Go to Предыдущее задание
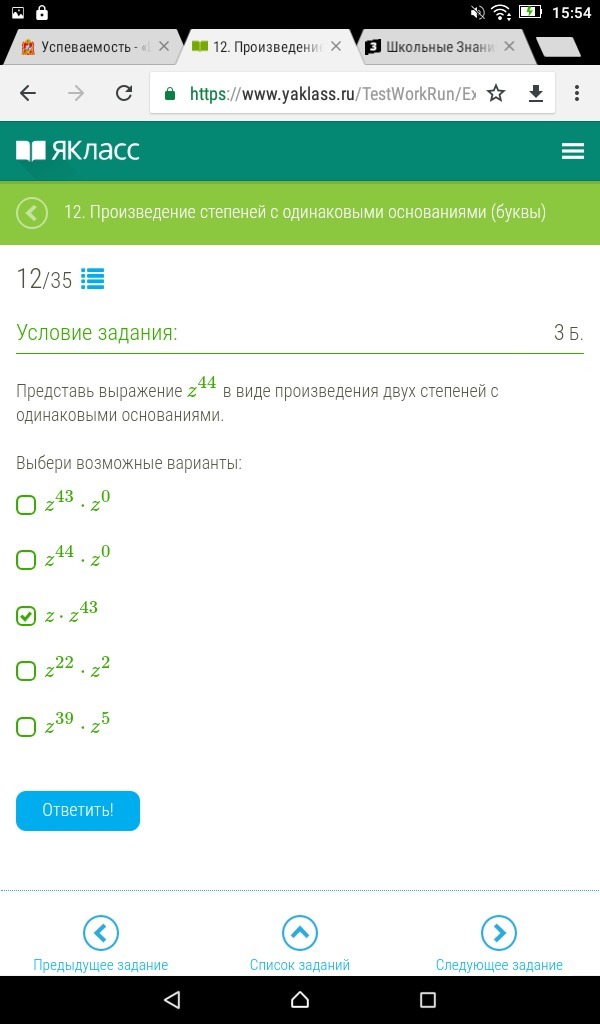 click(x=101, y=943)
